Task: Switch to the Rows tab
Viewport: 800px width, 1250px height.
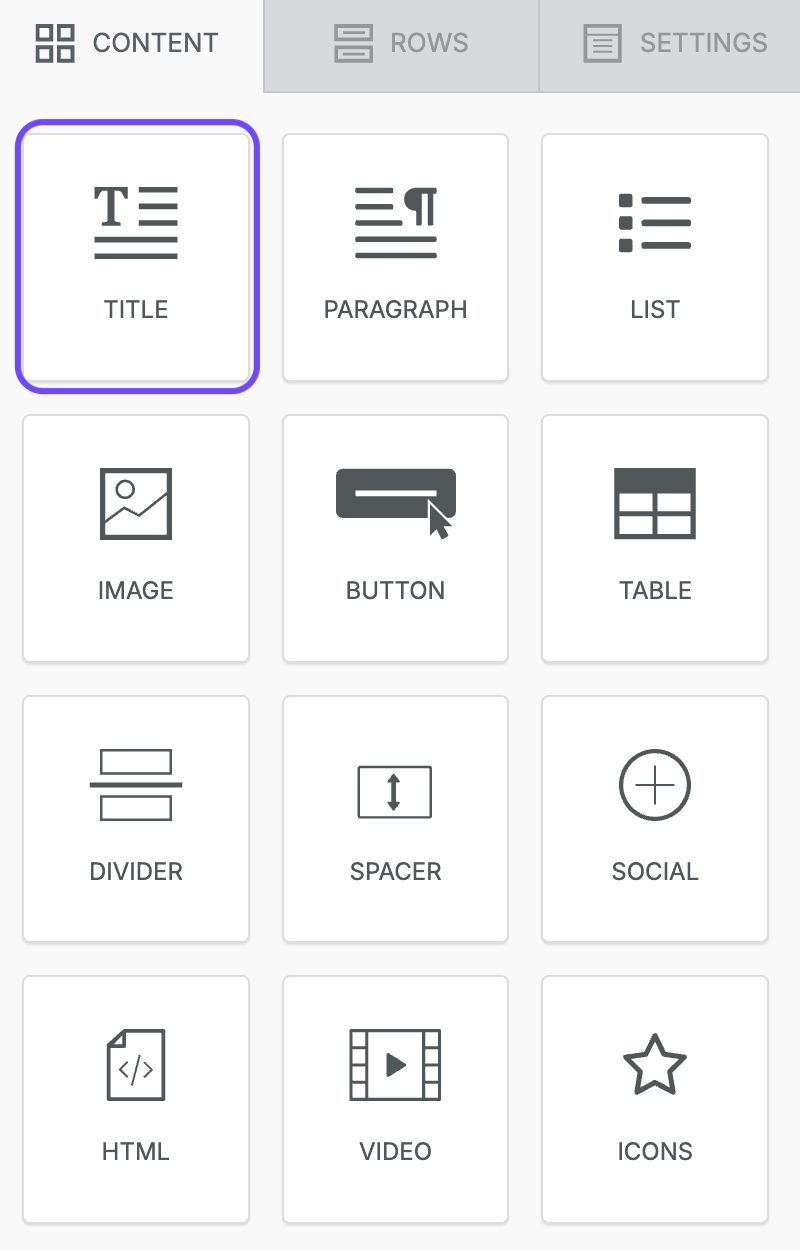Action: pos(401,44)
